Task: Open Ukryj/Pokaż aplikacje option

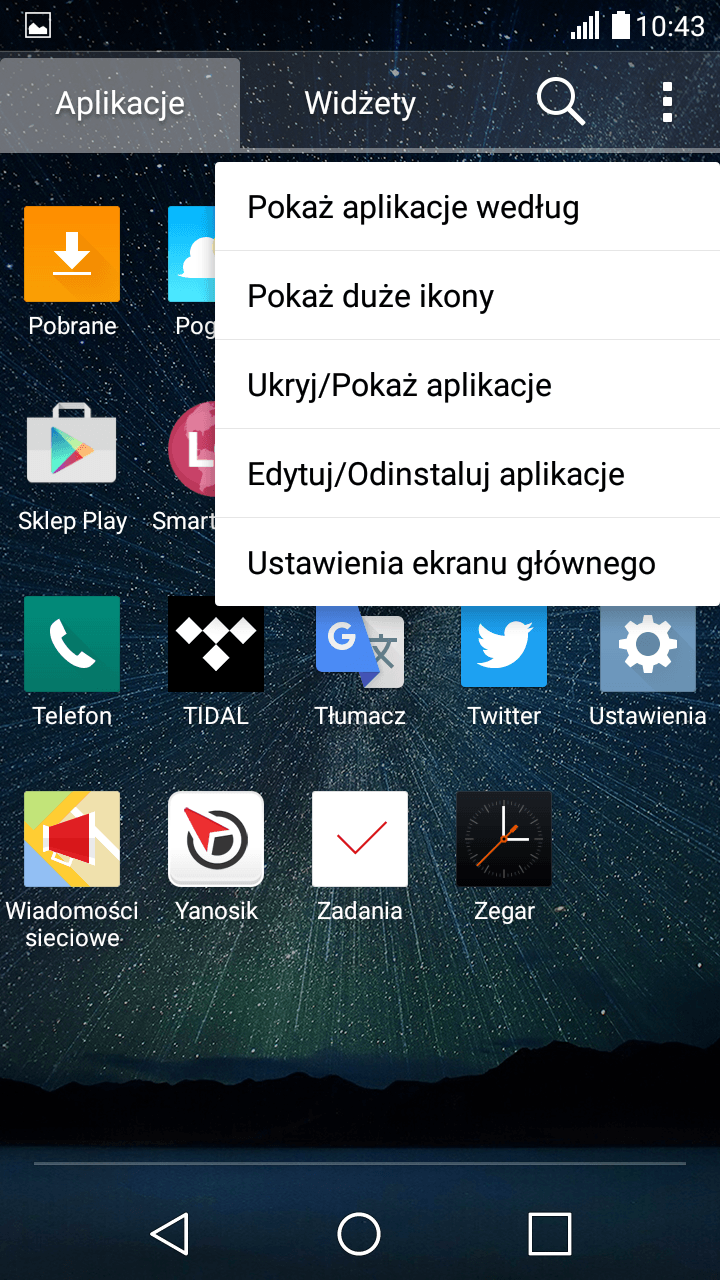Action: tap(467, 385)
